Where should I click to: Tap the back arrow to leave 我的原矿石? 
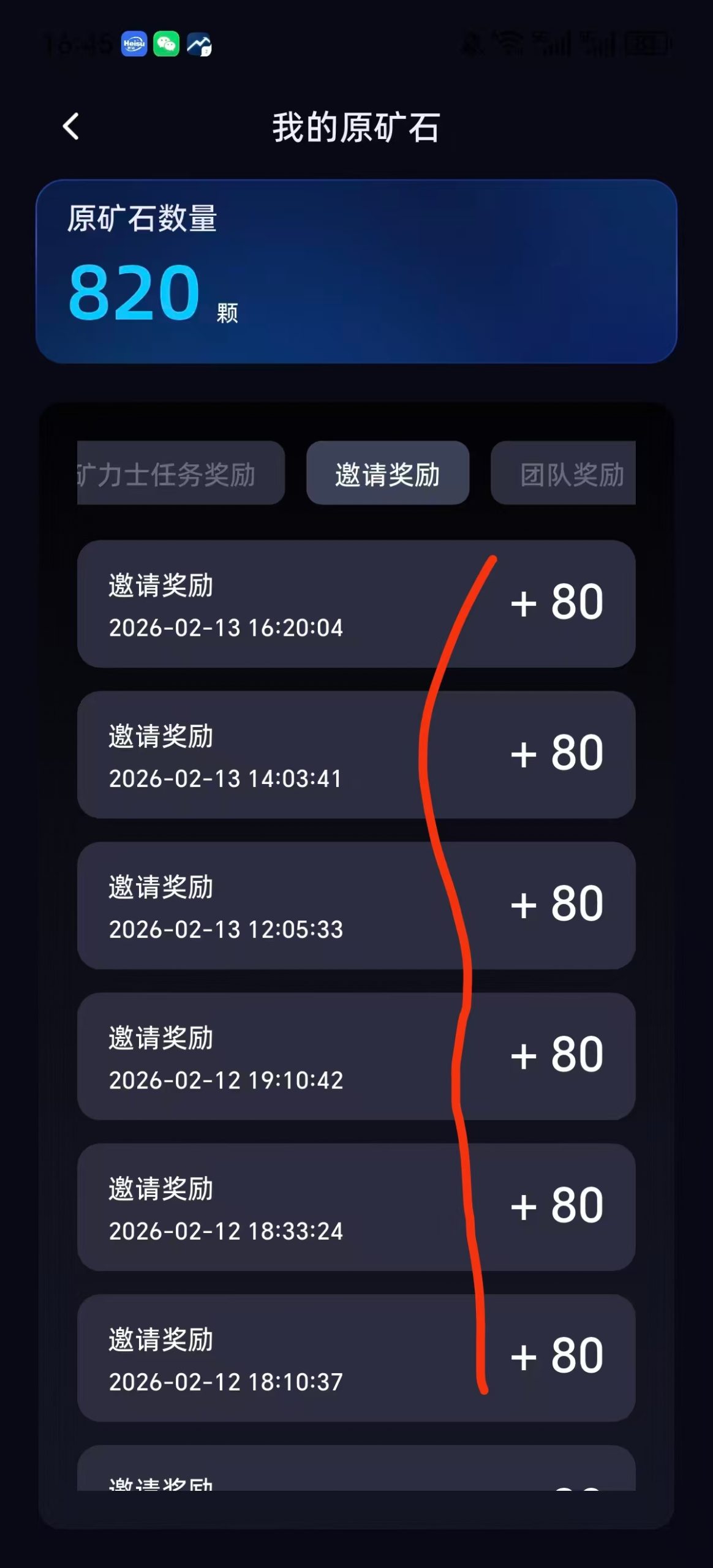click(72, 127)
